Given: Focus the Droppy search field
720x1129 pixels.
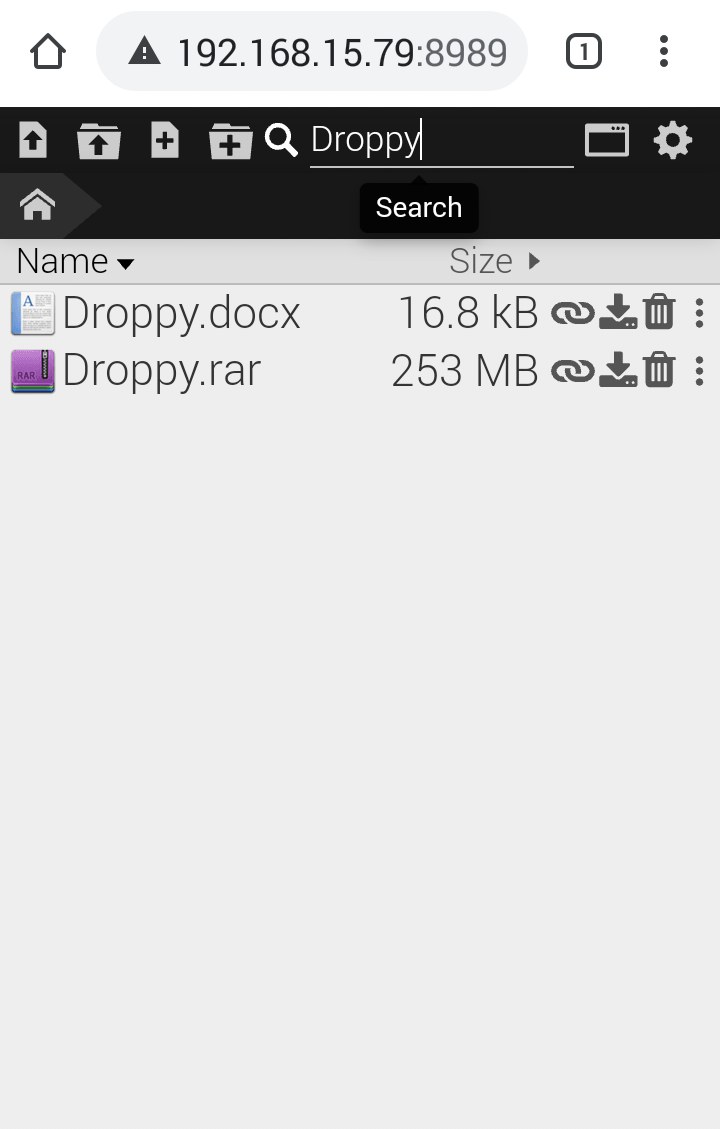Looking at the screenshot, I should coord(440,140).
